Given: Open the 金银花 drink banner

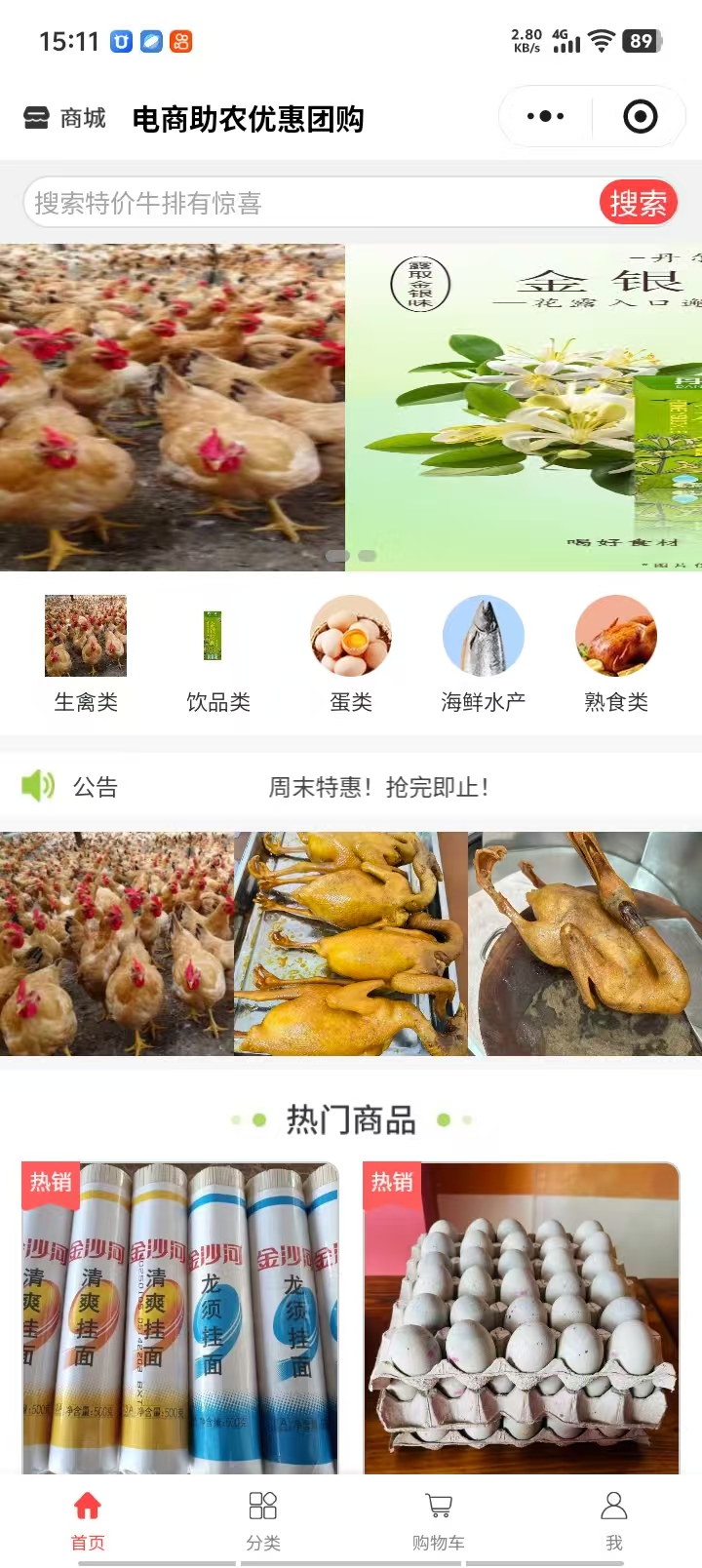Looking at the screenshot, I should 525,407.
